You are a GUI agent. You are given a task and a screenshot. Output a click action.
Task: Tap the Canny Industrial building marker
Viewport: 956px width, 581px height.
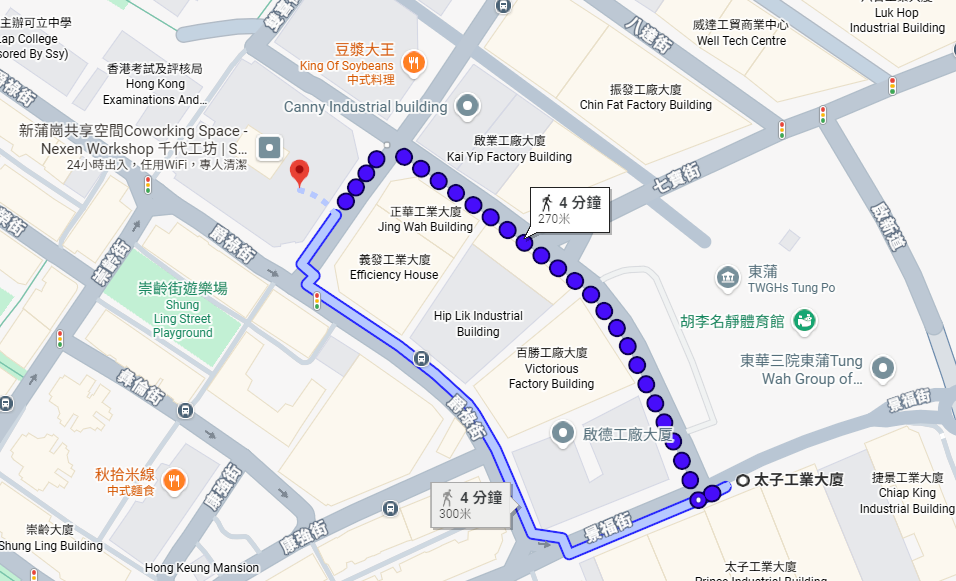(x=467, y=106)
